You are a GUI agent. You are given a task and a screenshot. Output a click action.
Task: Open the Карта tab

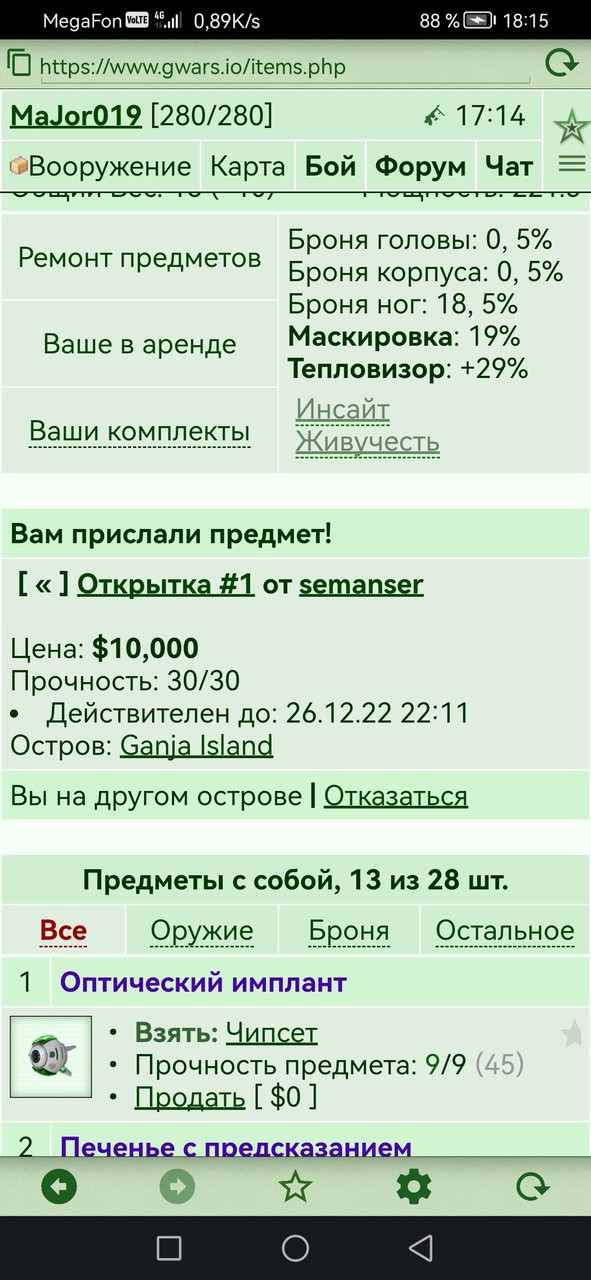pos(248,166)
